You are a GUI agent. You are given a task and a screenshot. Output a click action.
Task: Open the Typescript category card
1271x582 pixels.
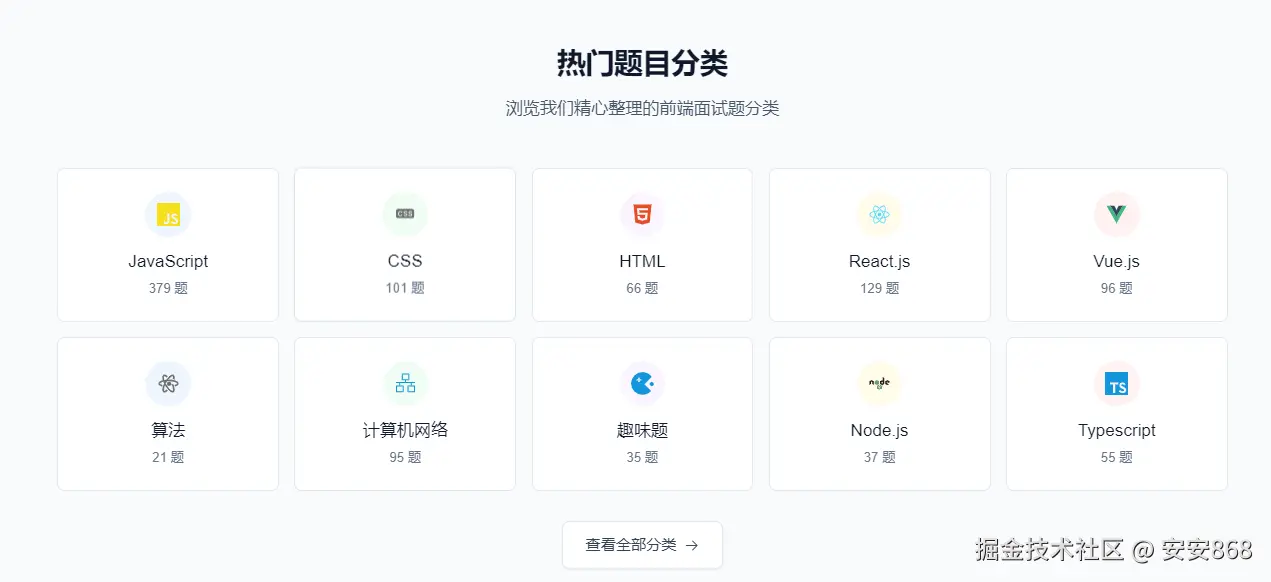click(x=1116, y=414)
